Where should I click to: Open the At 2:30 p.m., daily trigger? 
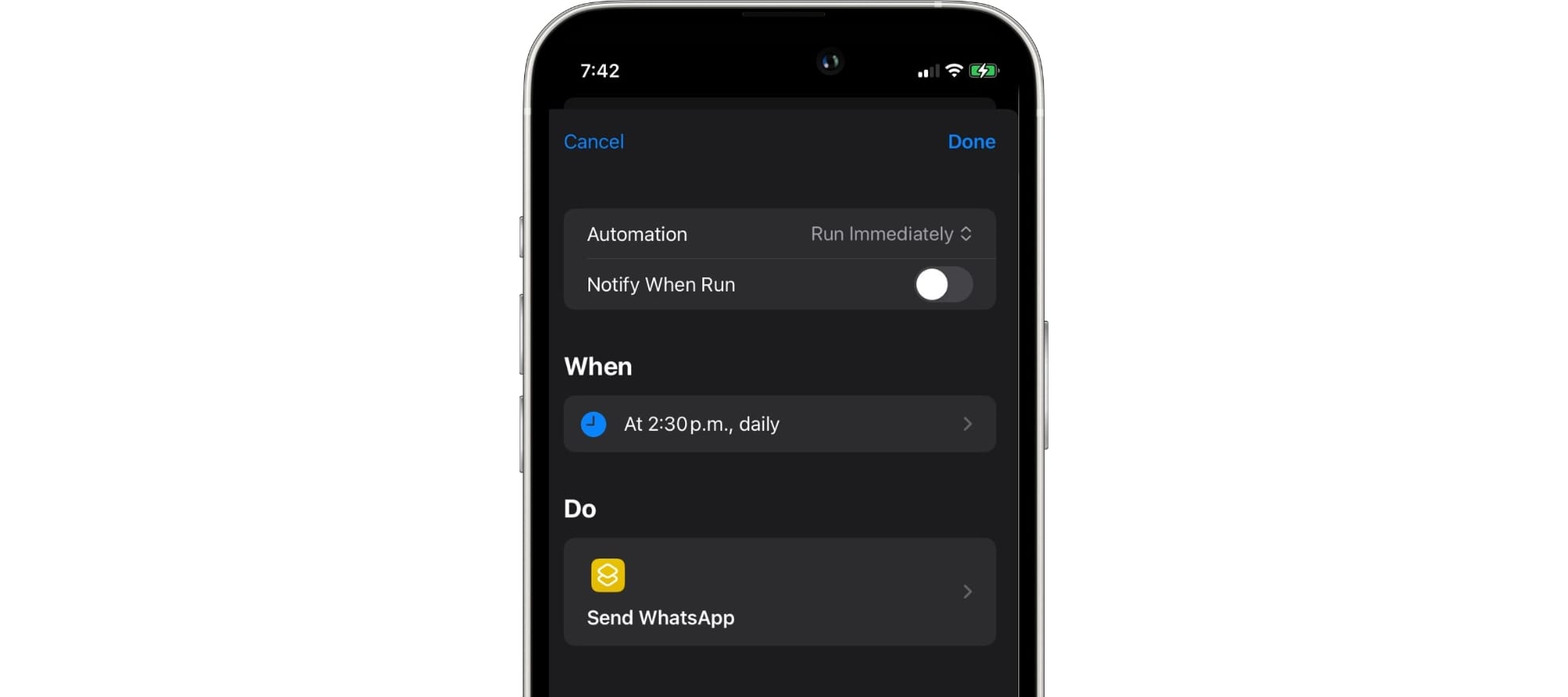[x=779, y=424]
